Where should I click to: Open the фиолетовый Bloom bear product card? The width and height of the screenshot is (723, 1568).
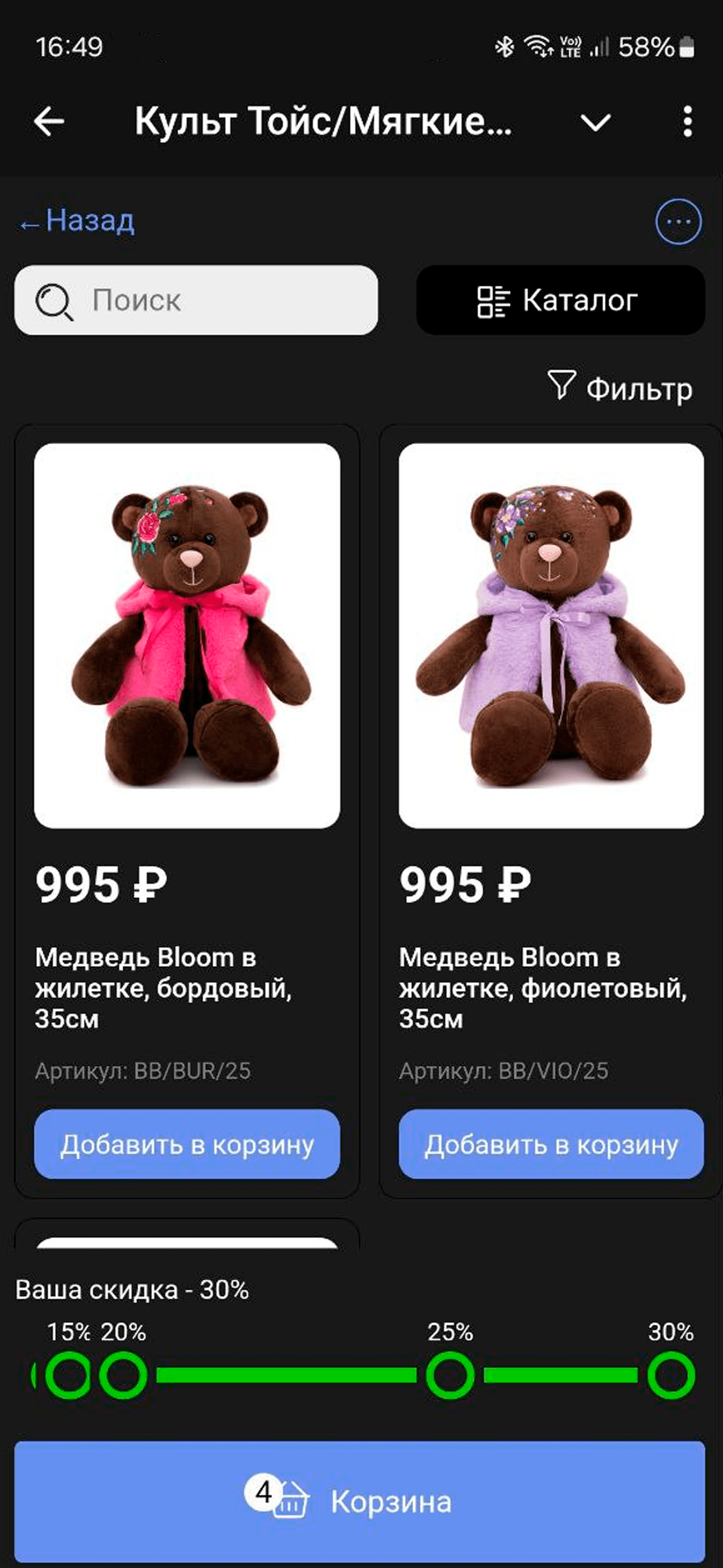[x=551, y=635]
